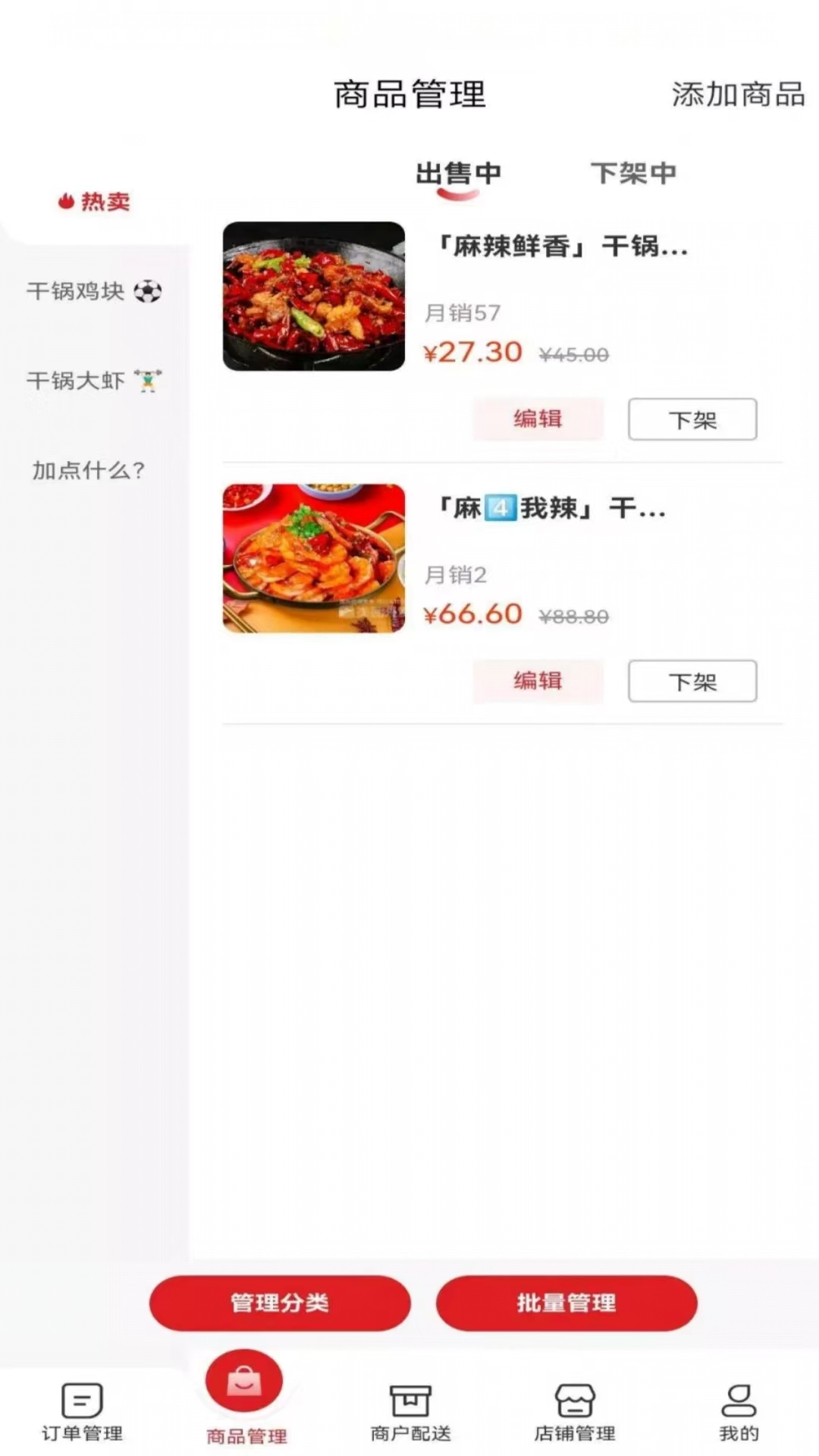Image resolution: width=819 pixels, height=1456 pixels.
Task: Edit the 麻辣鲜香 dry pot product
Action: tap(538, 419)
